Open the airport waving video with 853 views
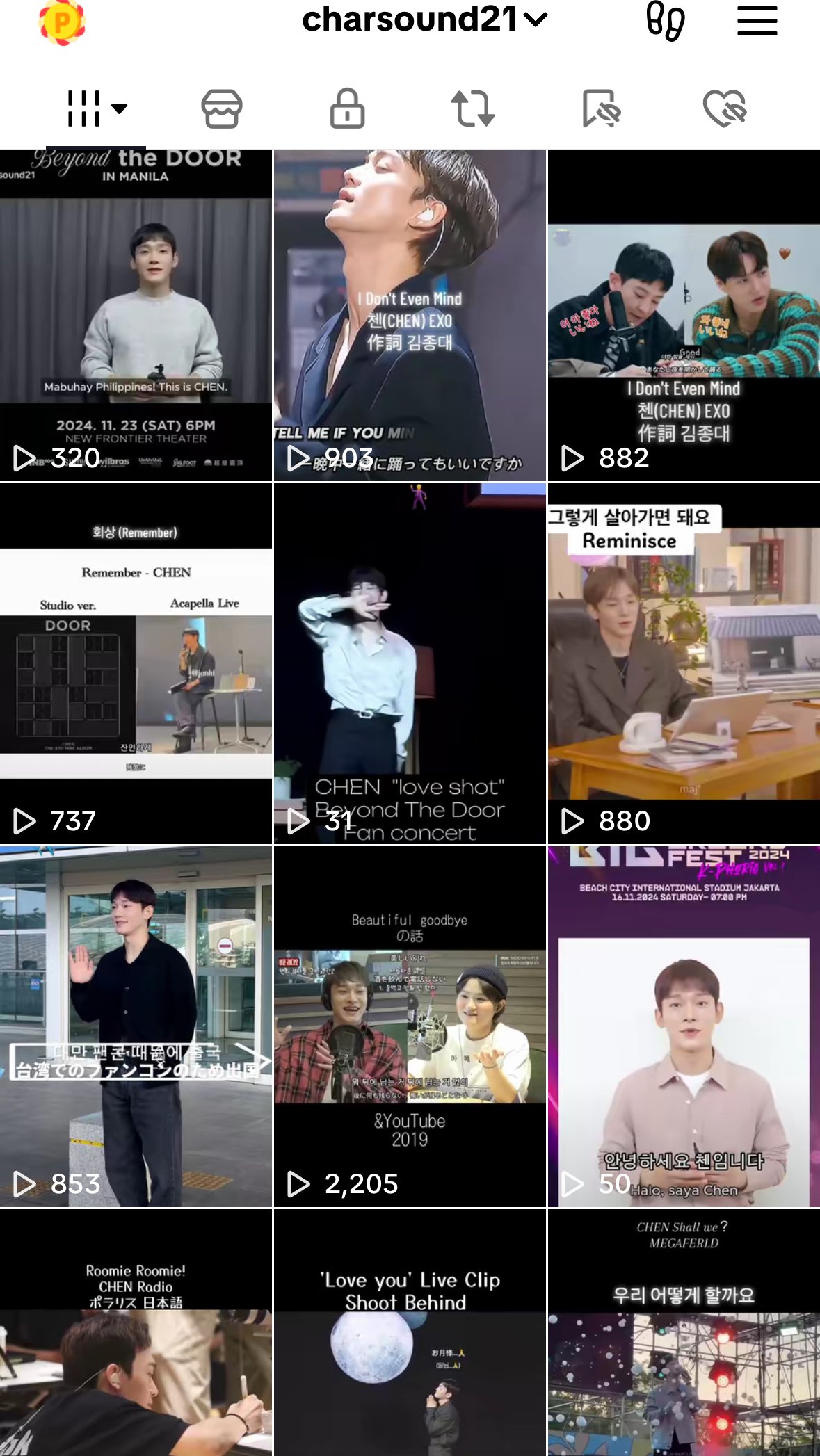 (x=136, y=1026)
